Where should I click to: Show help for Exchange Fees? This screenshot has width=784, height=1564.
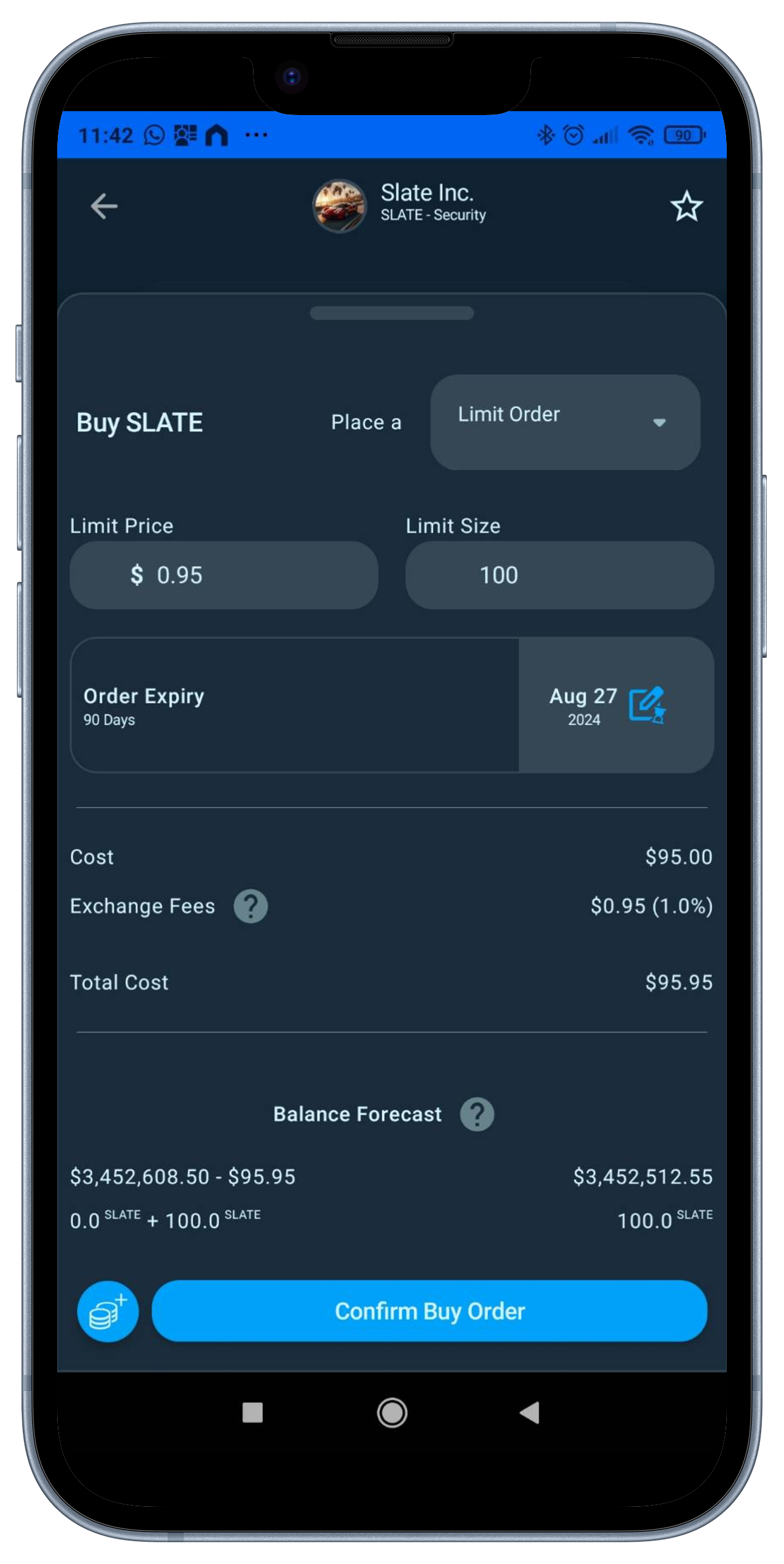pyautogui.click(x=251, y=906)
